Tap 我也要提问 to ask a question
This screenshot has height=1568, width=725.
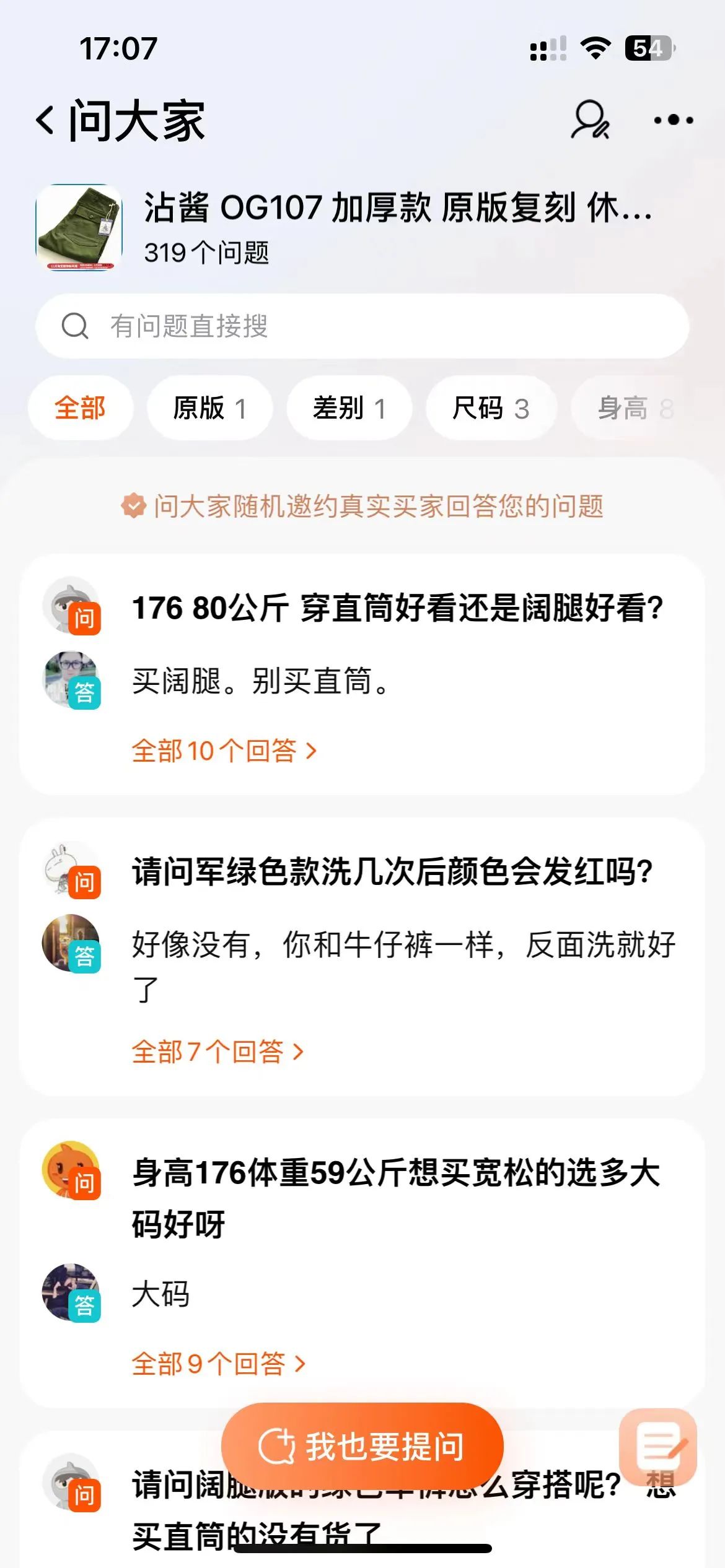pos(362,1447)
